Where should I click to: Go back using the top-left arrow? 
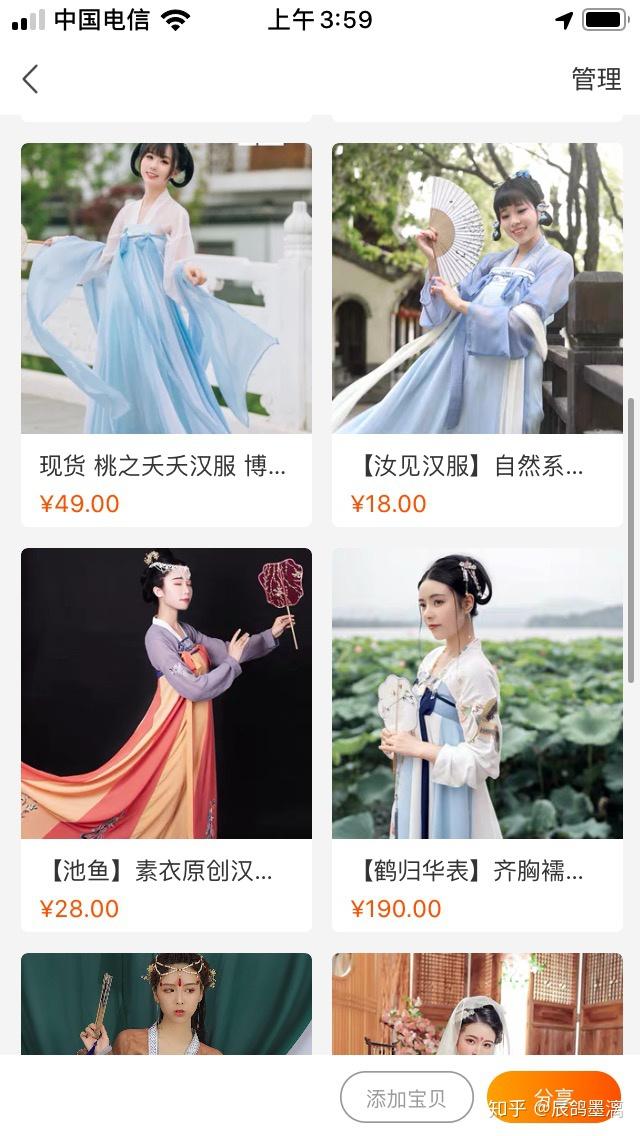point(30,79)
